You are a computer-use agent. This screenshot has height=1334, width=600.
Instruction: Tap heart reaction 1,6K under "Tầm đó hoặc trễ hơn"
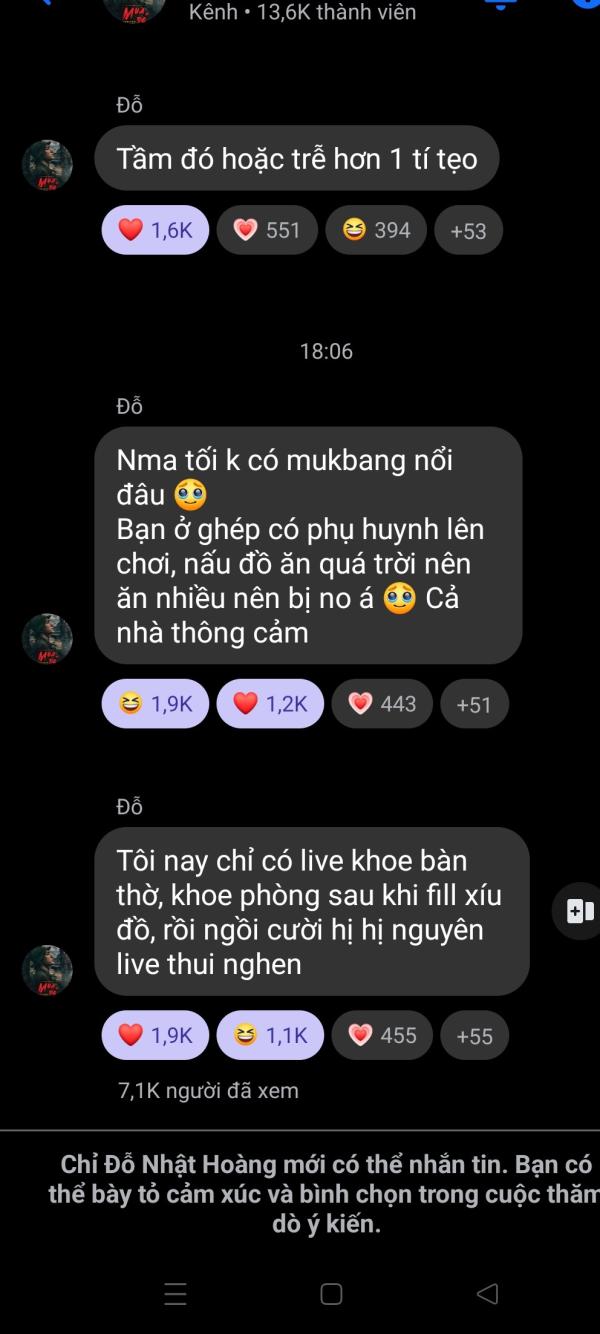pos(155,230)
